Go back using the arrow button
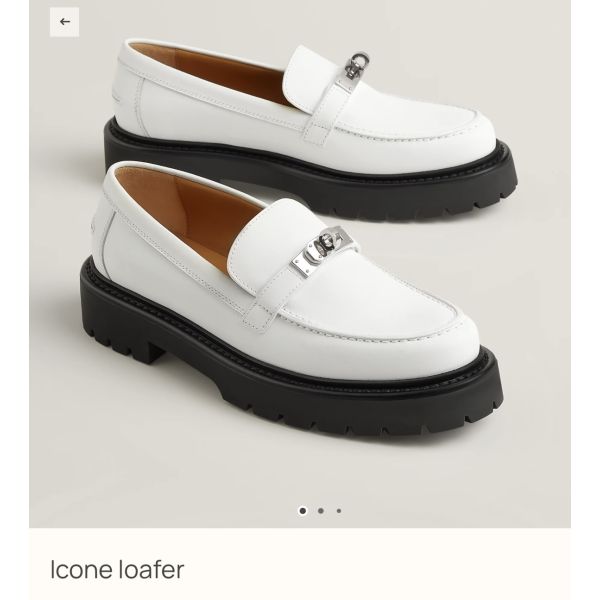The image size is (600, 600). click(65, 21)
